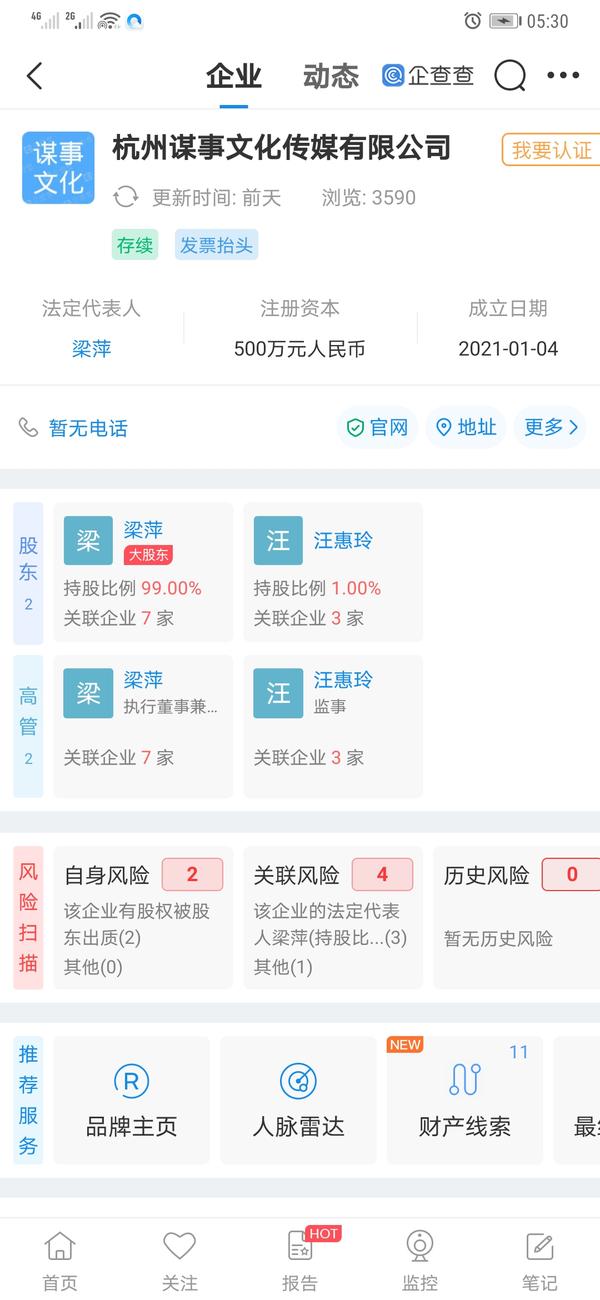This screenshot has height=1300, width=600.
Task: Open legal representative 梁萍 link
Action: click(x=91, y=349)
